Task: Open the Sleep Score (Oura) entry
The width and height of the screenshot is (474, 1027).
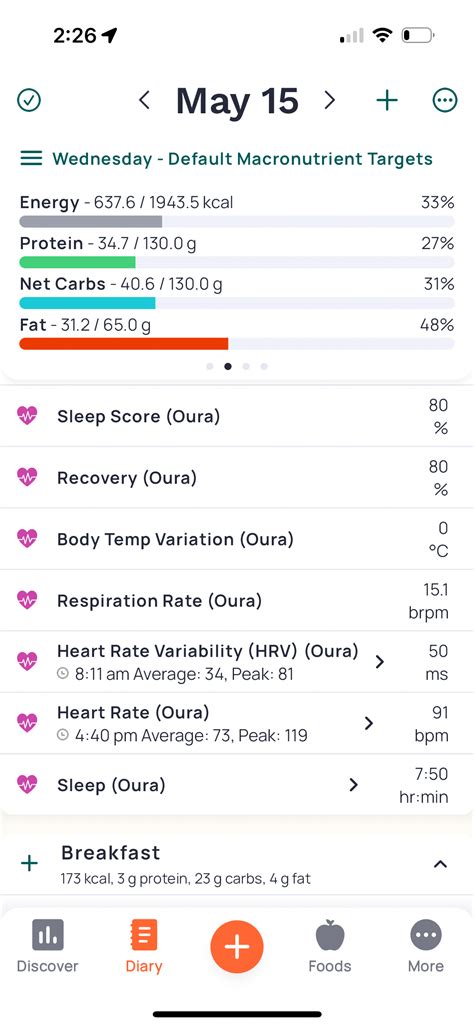Action: (237, 417)
